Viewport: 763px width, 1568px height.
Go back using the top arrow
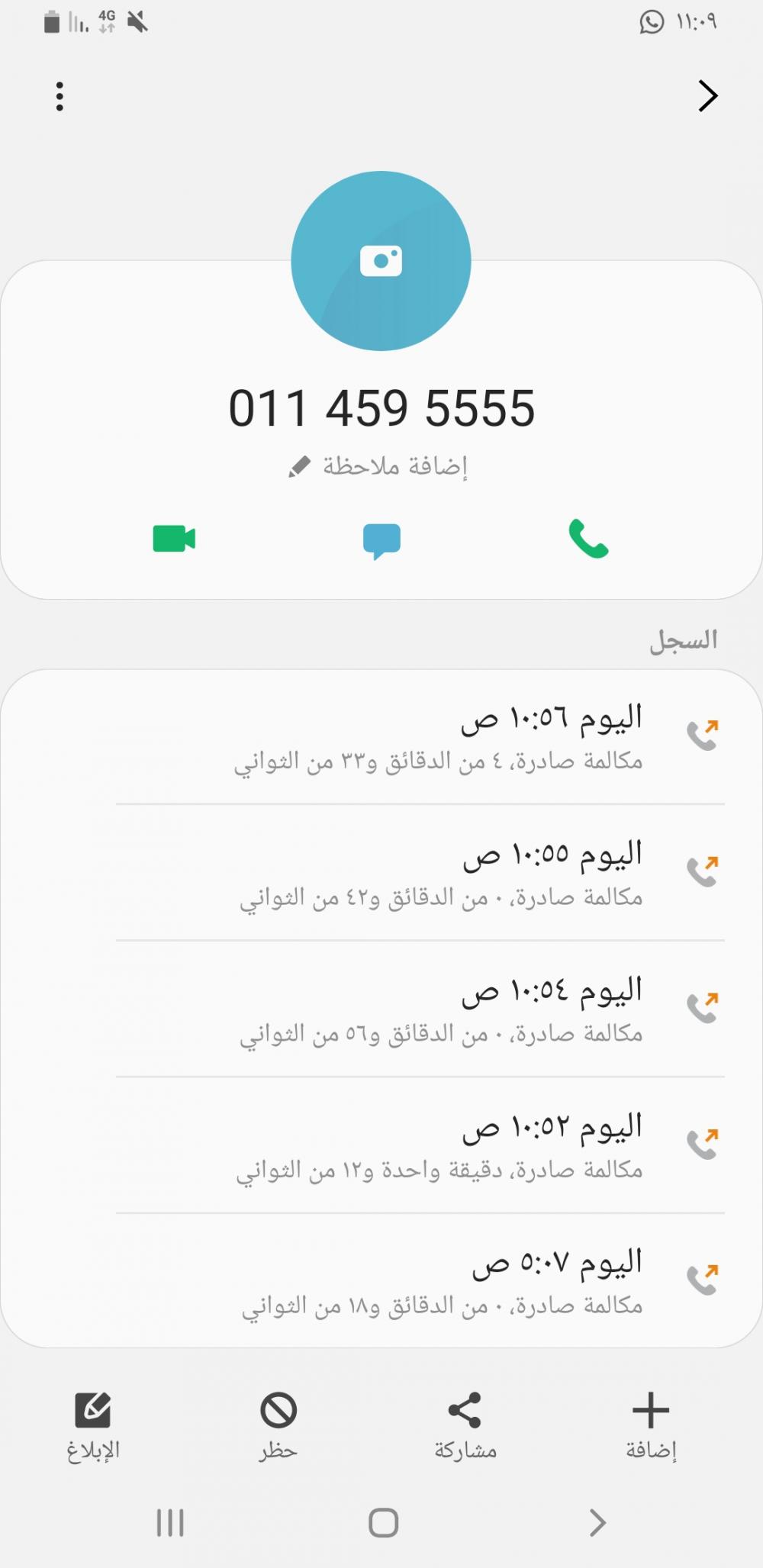(707, 96)
